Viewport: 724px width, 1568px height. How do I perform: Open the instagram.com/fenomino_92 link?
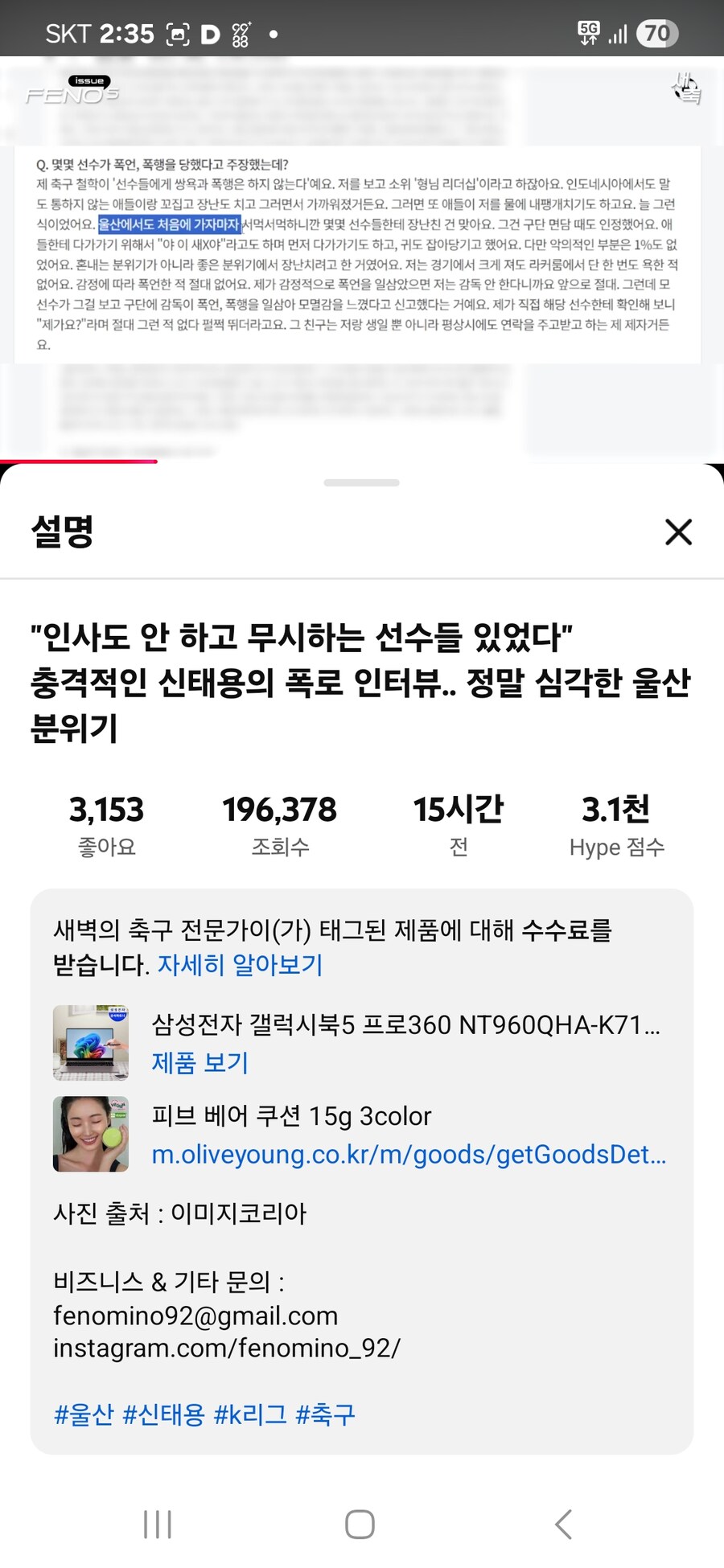[x=227, y=1348]
